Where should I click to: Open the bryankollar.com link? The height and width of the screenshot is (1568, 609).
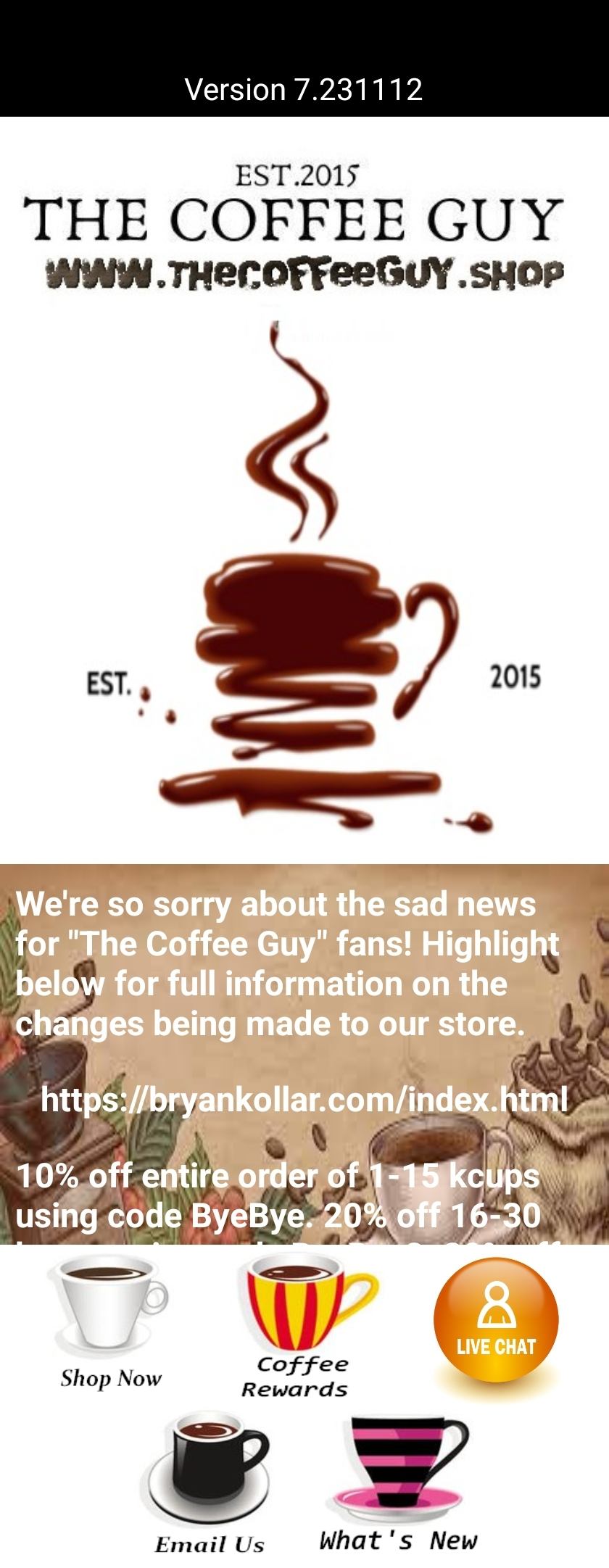pos(304,1099)
